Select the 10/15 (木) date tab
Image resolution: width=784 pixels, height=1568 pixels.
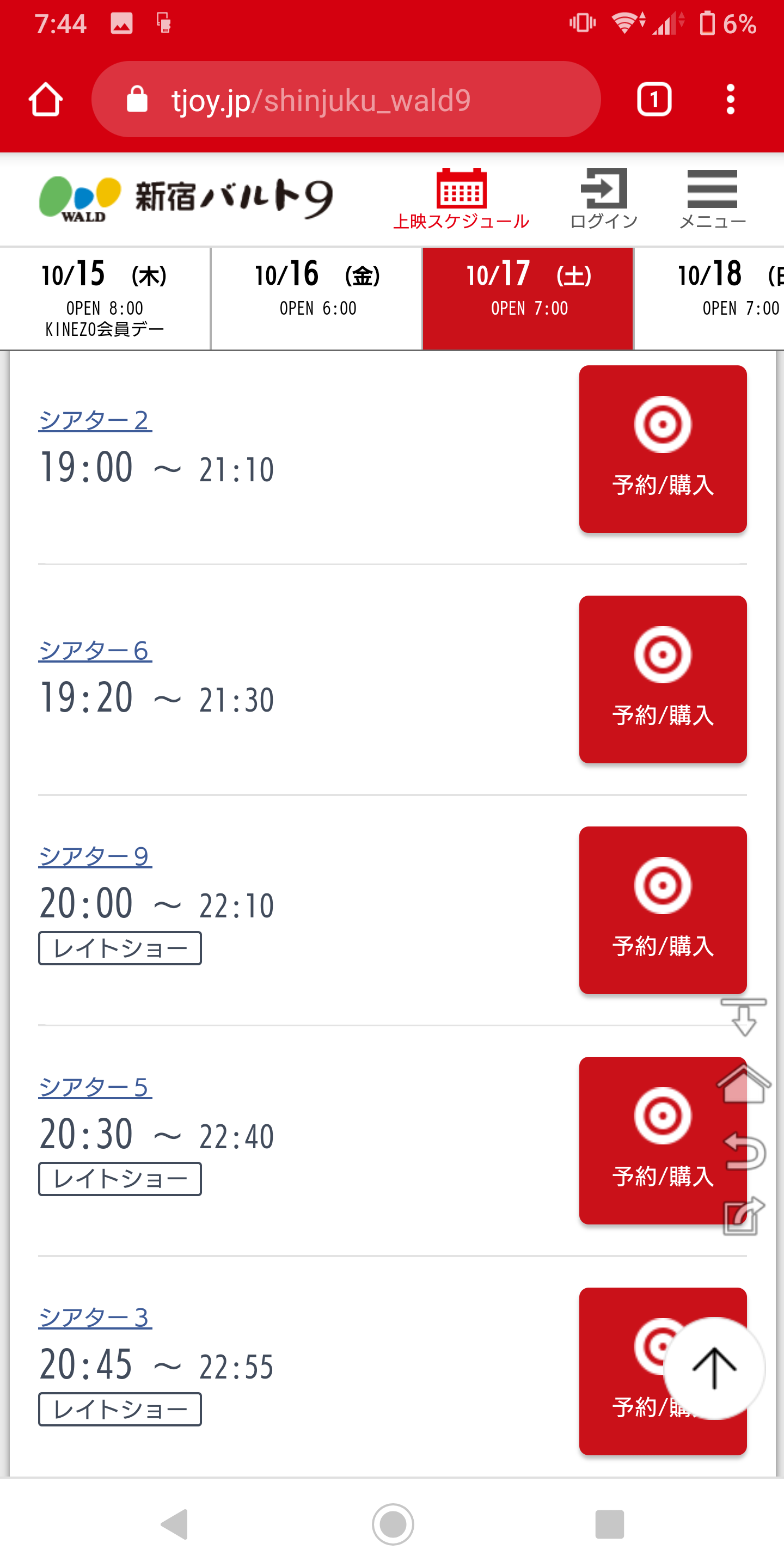coord(105,298)
